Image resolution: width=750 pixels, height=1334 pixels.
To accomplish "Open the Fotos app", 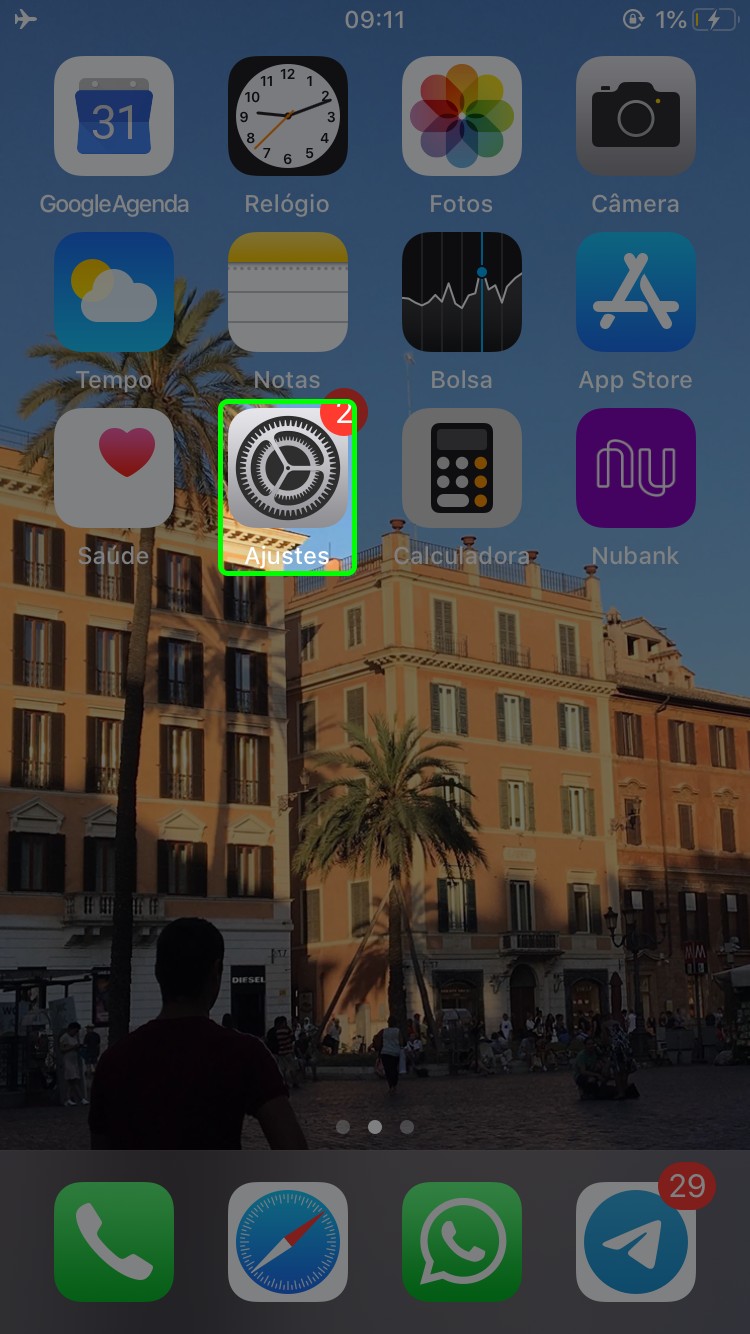I will [x=462, y=116].
